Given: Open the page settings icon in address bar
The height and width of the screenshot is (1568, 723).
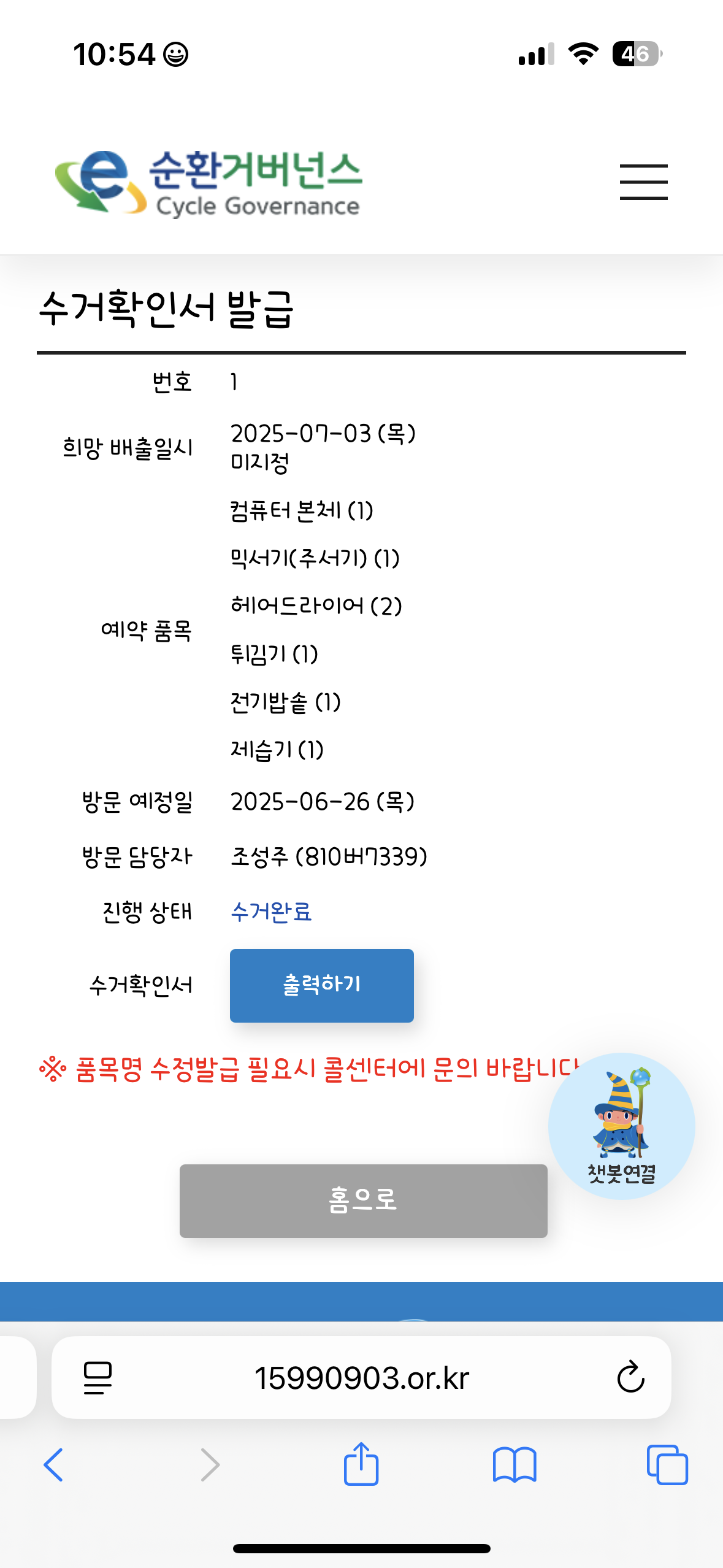Looking at the screenshot, I should pyautogui.click(x=98, y=1378).
